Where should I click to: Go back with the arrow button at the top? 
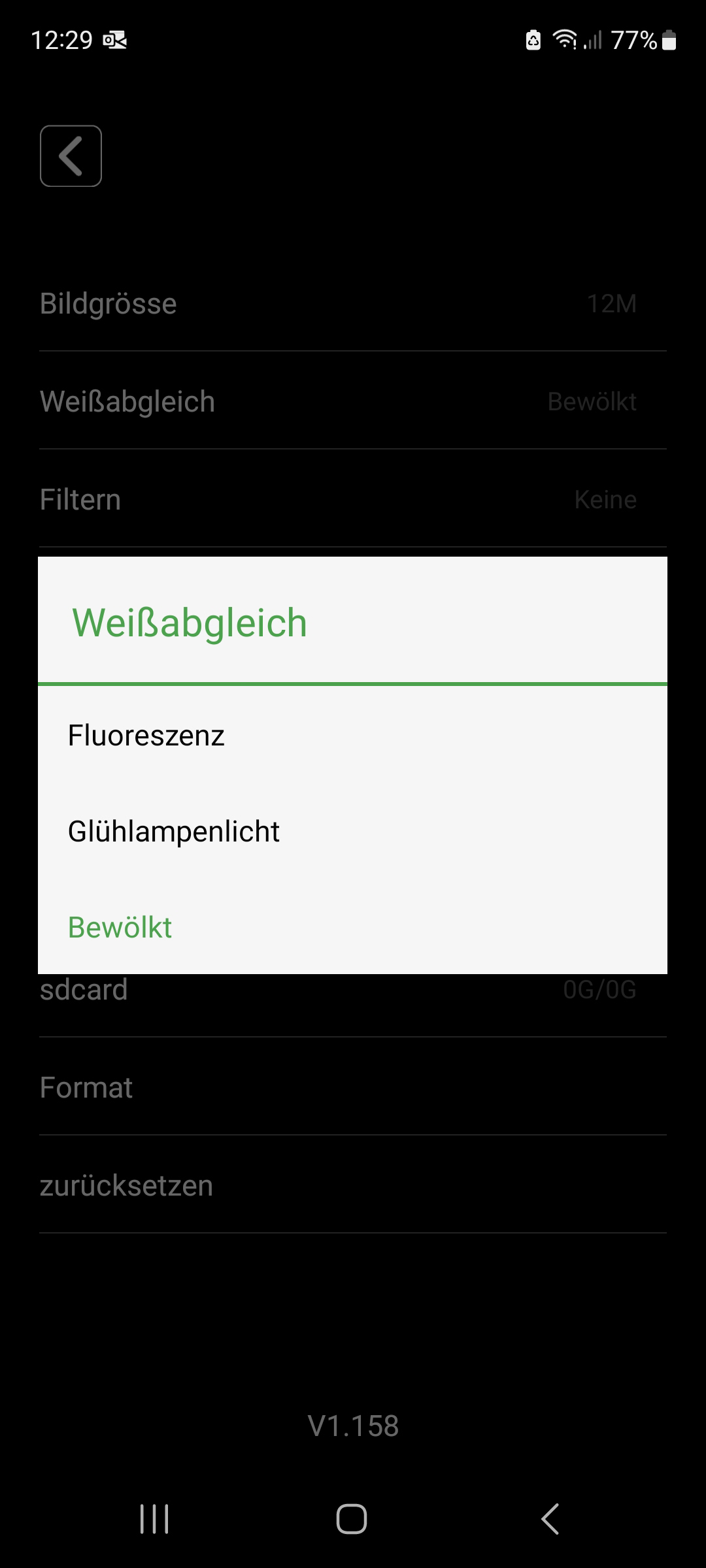pyautogui.click(x=71, y=156)
